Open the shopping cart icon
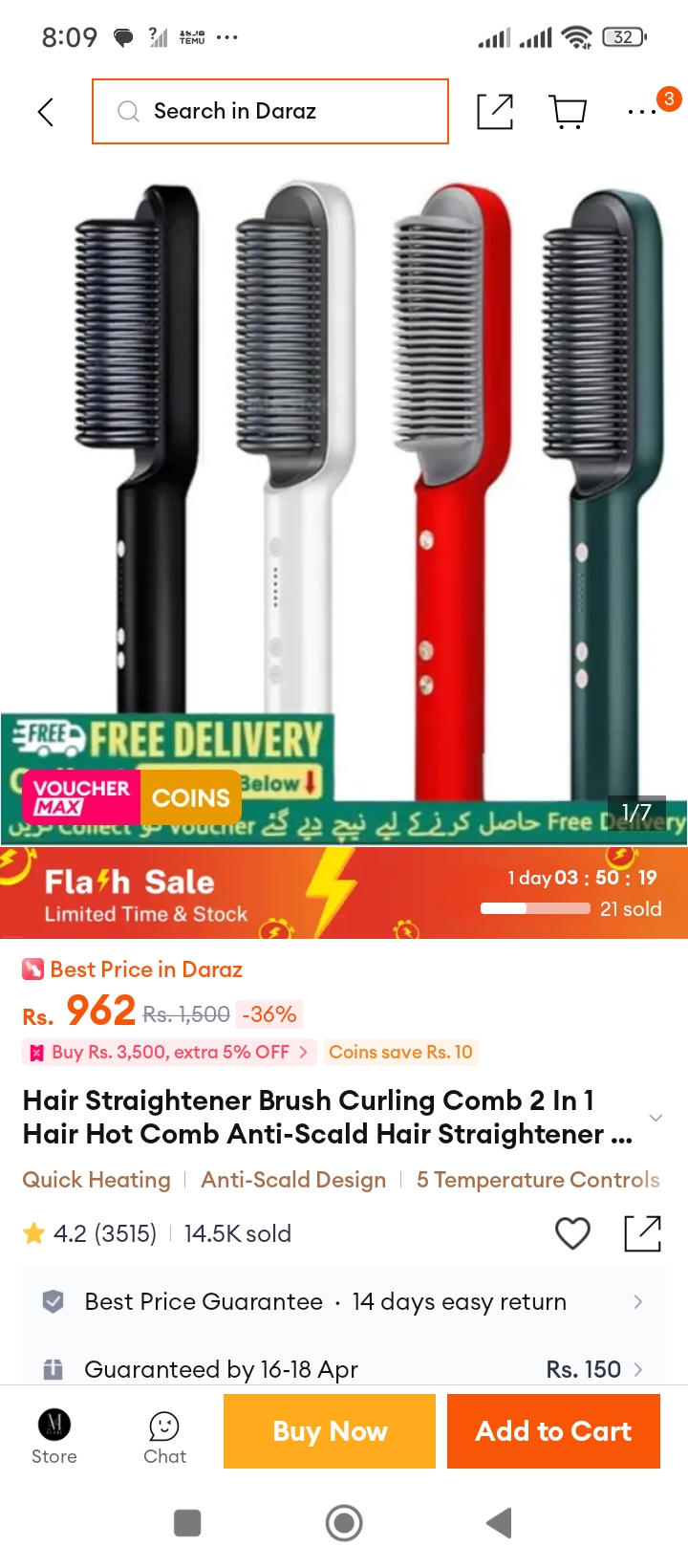 pos(569,112)
